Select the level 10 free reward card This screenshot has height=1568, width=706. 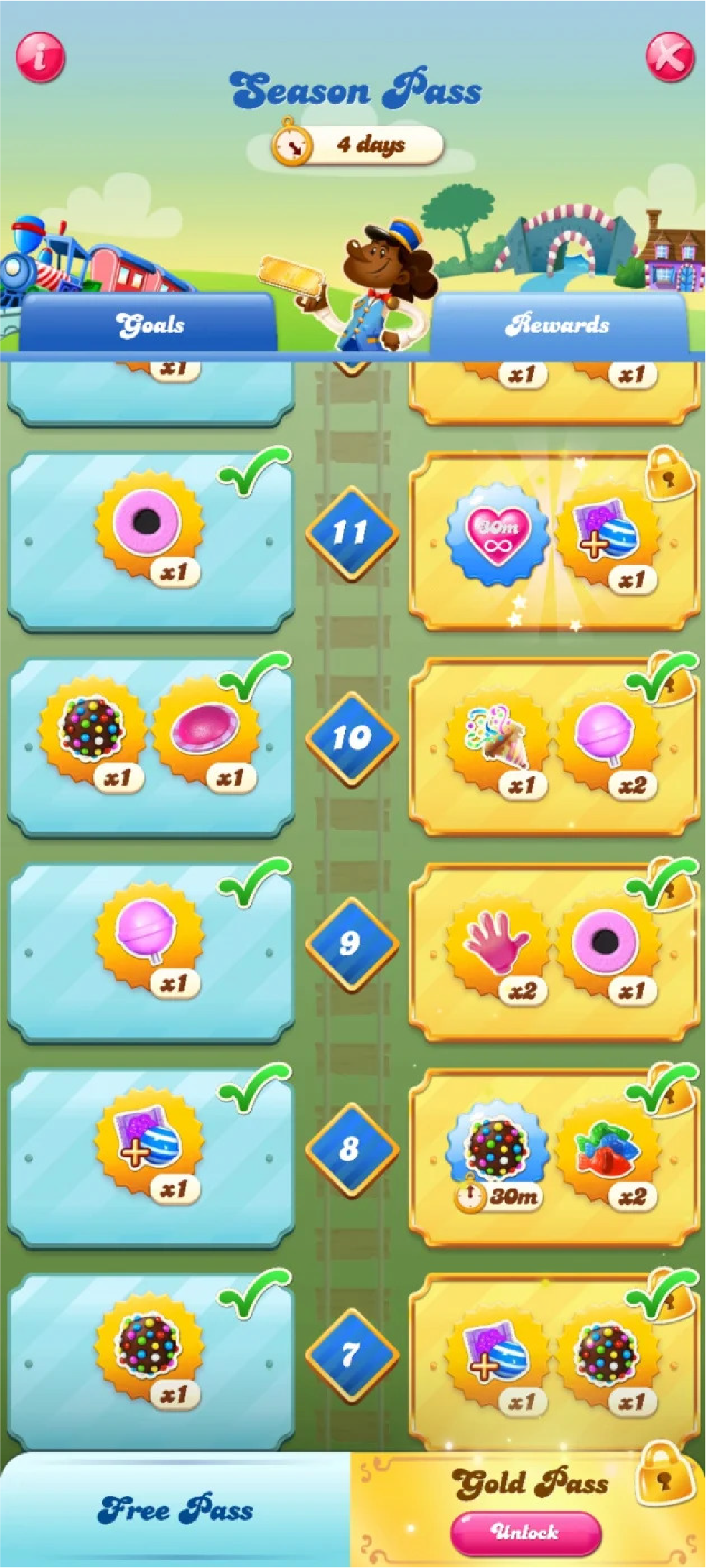151,747
